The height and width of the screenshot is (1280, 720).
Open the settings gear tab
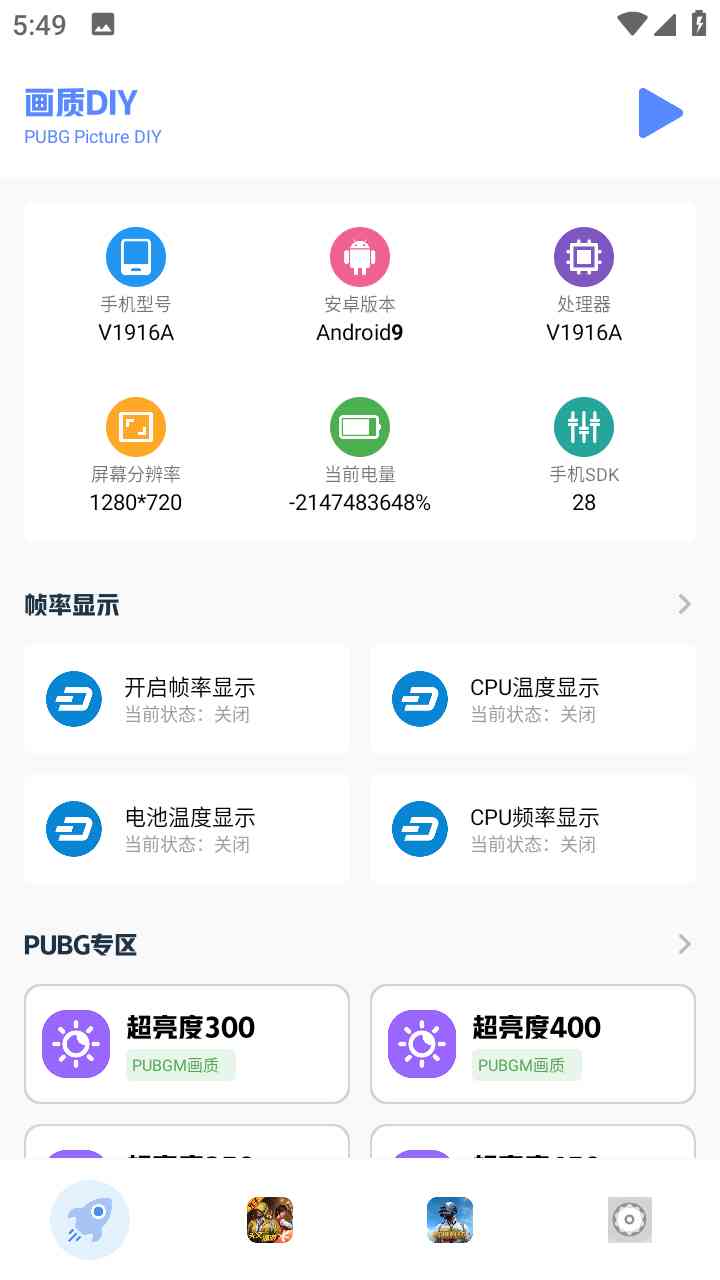(630, 1220)
